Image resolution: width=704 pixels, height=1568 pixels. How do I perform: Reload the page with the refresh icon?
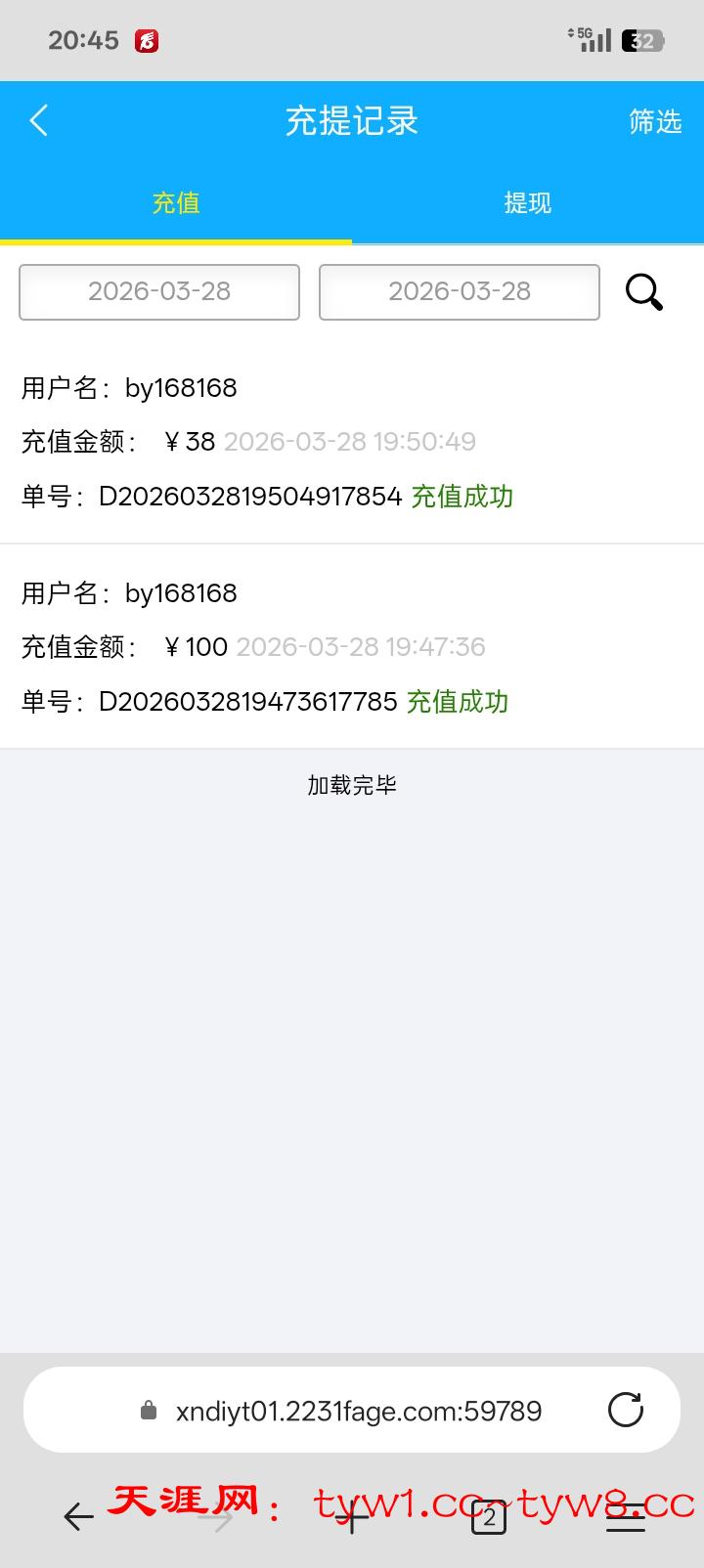click(x=626, y=1410)
